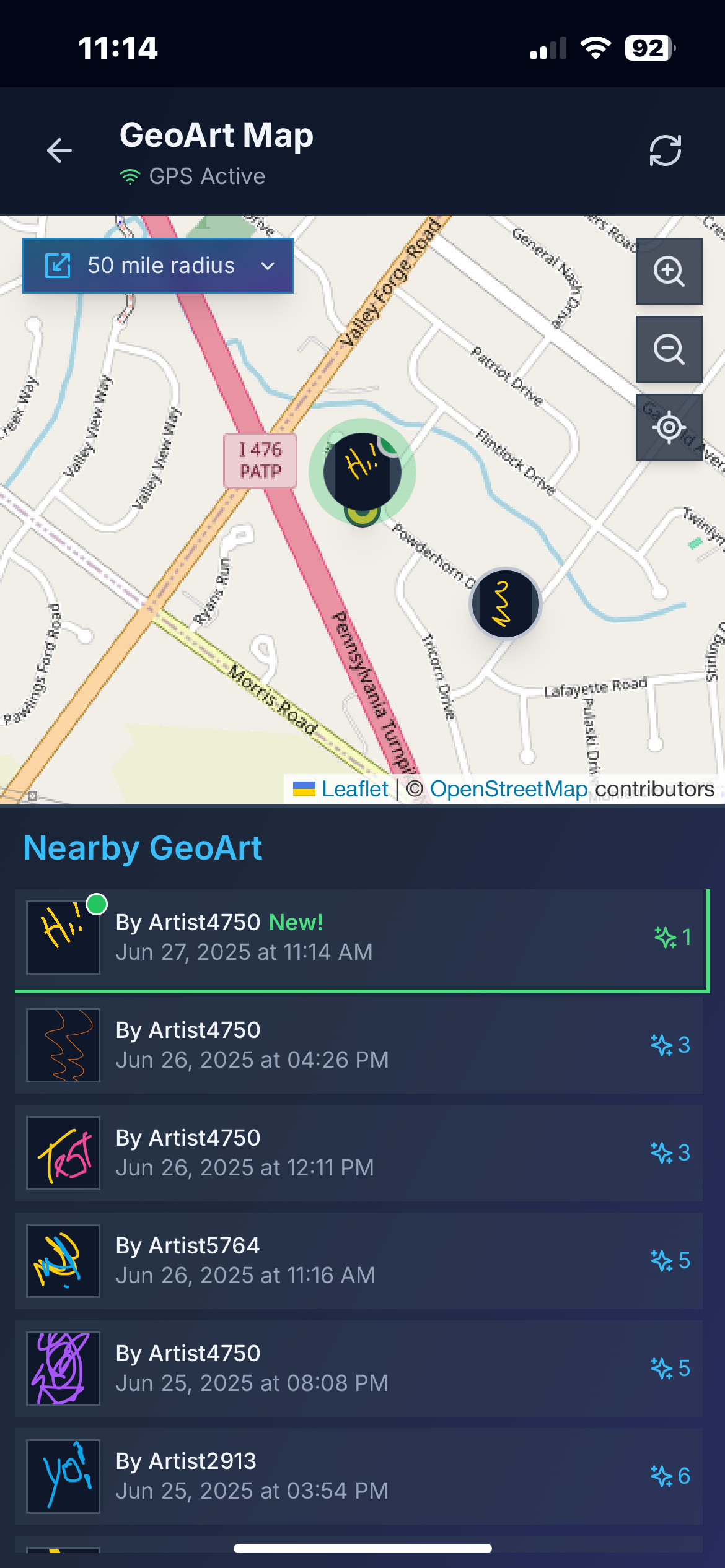The image size is (725, 1568).
Task: Refresh the GeoArt map
Action: tap(665, 150)
